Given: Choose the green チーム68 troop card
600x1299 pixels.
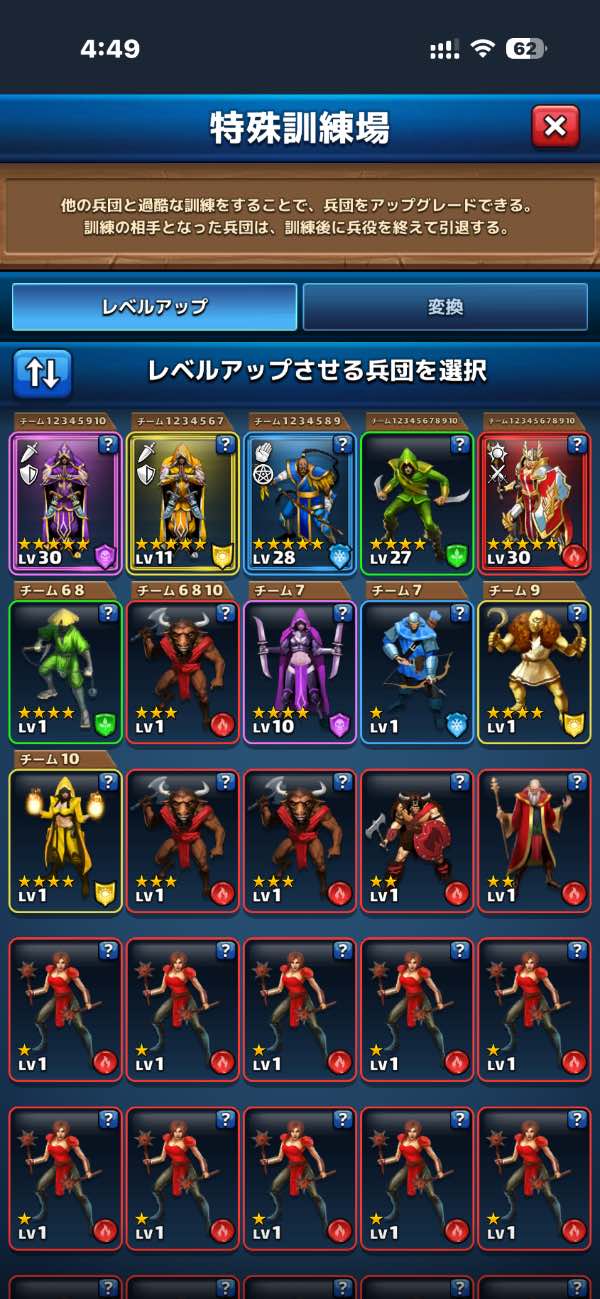Looking at the screenshot, I should [66, 672].
